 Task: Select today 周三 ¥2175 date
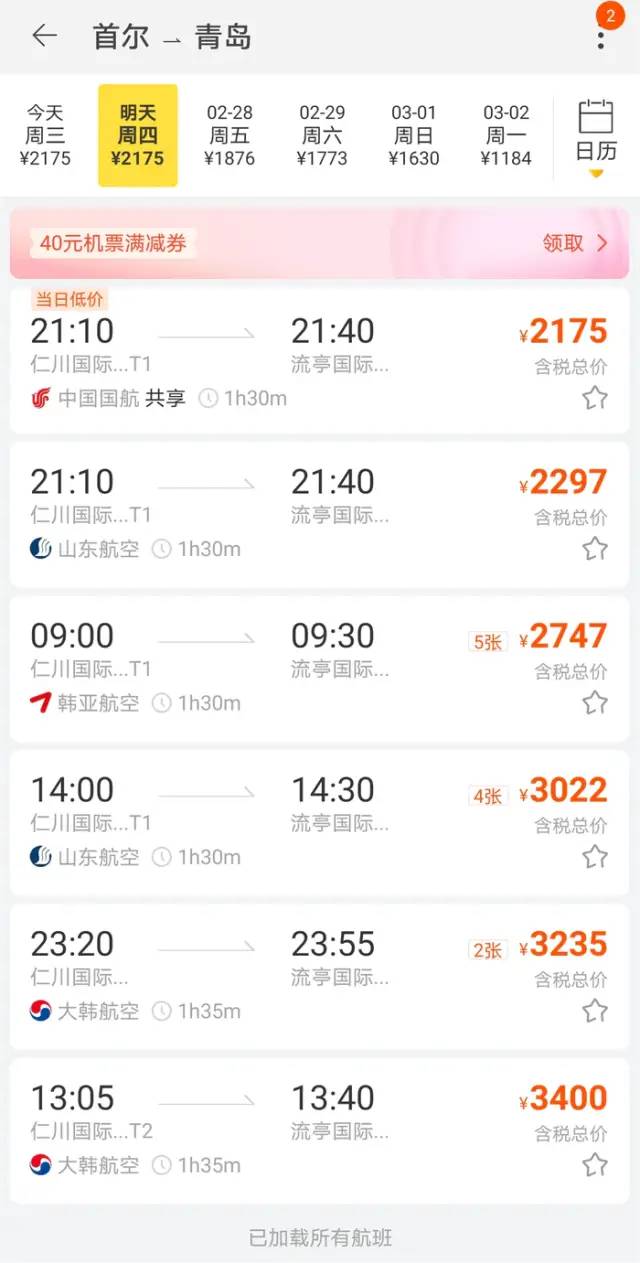click(x=46, y=135)
